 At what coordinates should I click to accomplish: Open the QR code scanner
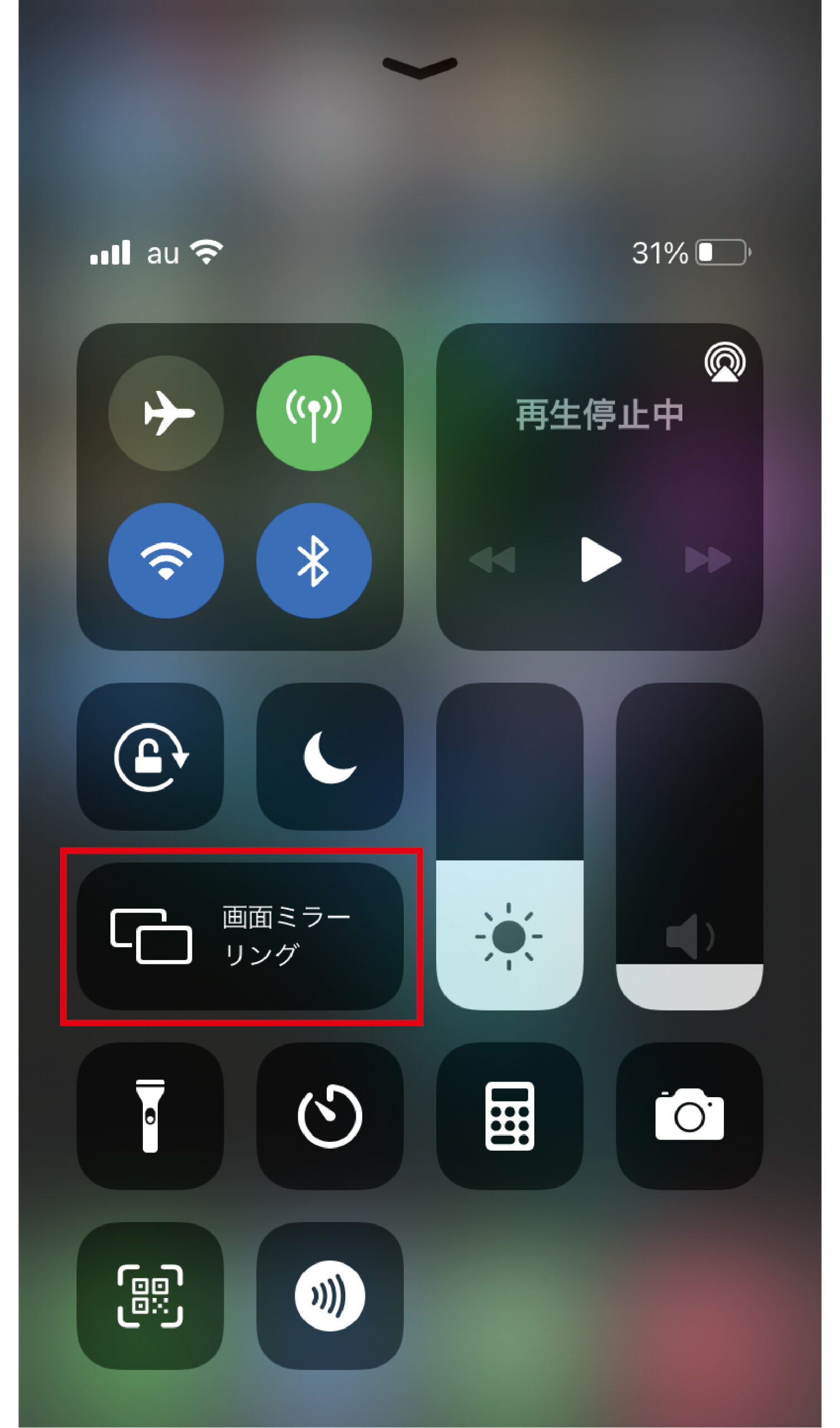[x=150, y=1296]
